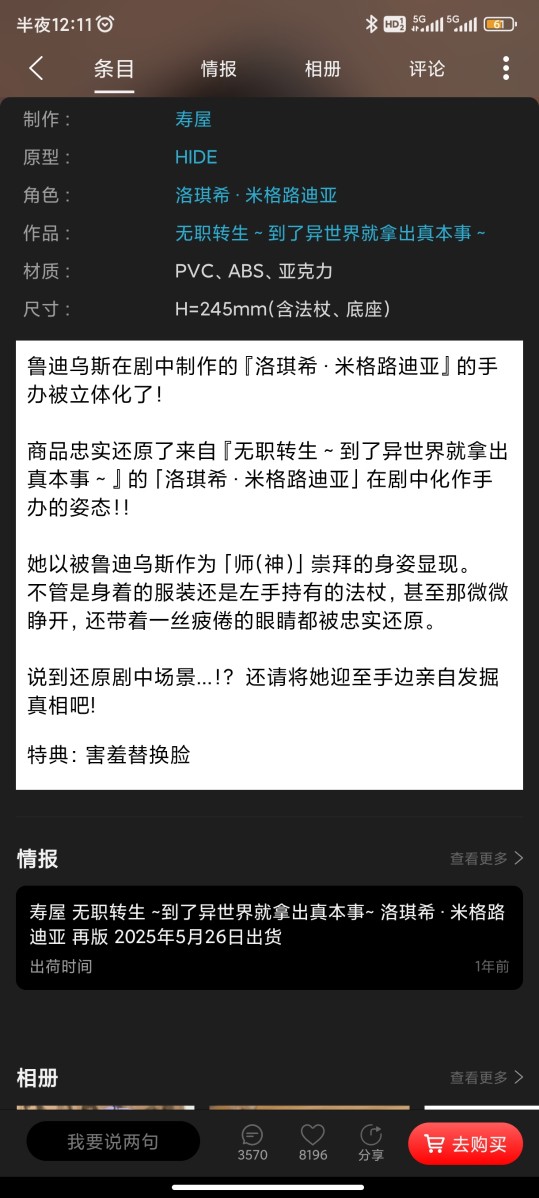View more in the 相册 section
Viewport: 539px width, 1198px height.
pos(486,1077)
